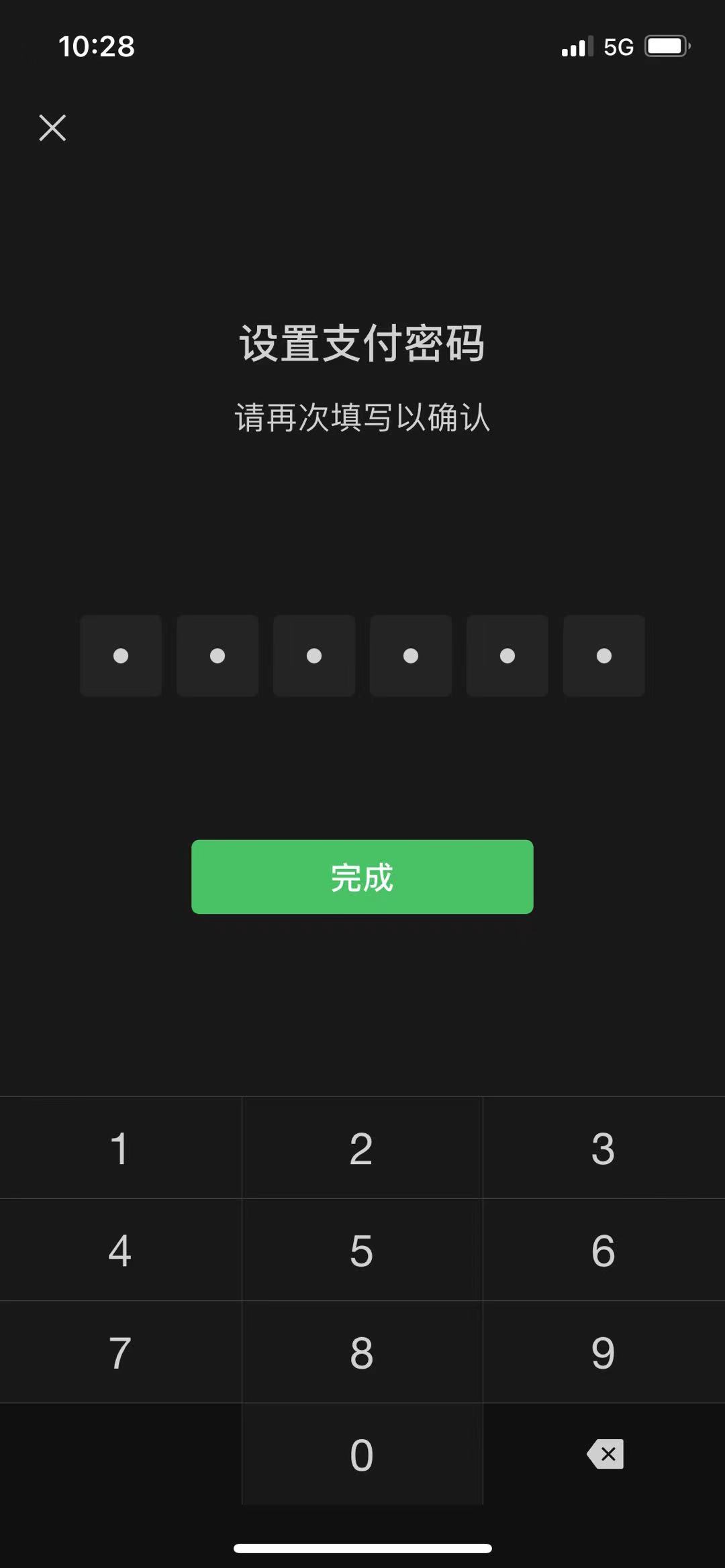Delete the last digit with backspace

click(x=605, y=1454)
